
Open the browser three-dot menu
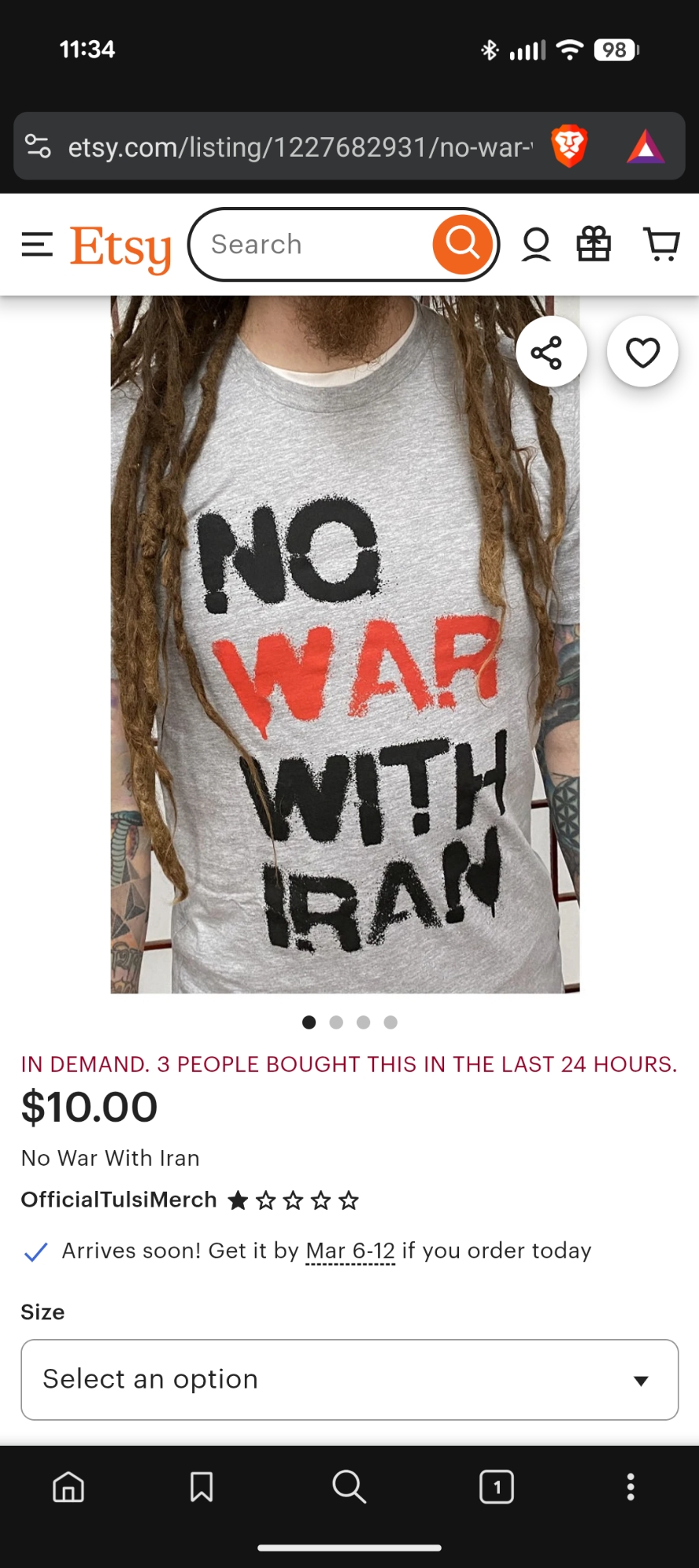click(x=630, y=1486)
